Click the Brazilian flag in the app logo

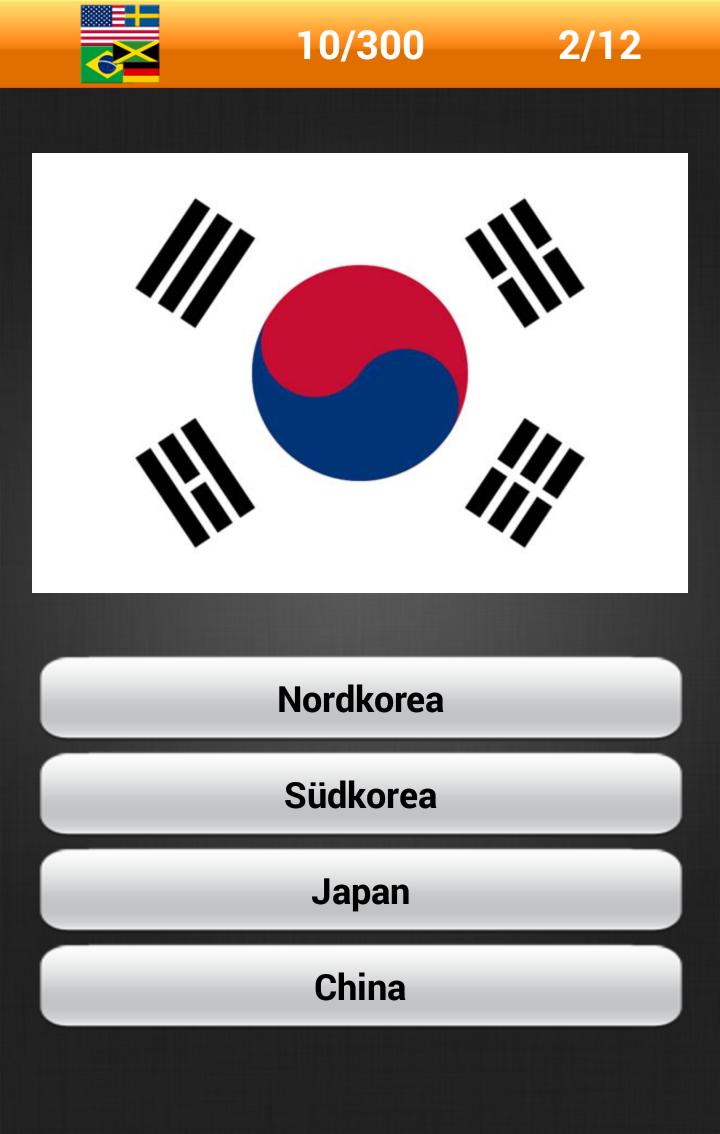(x=100, y=67)
